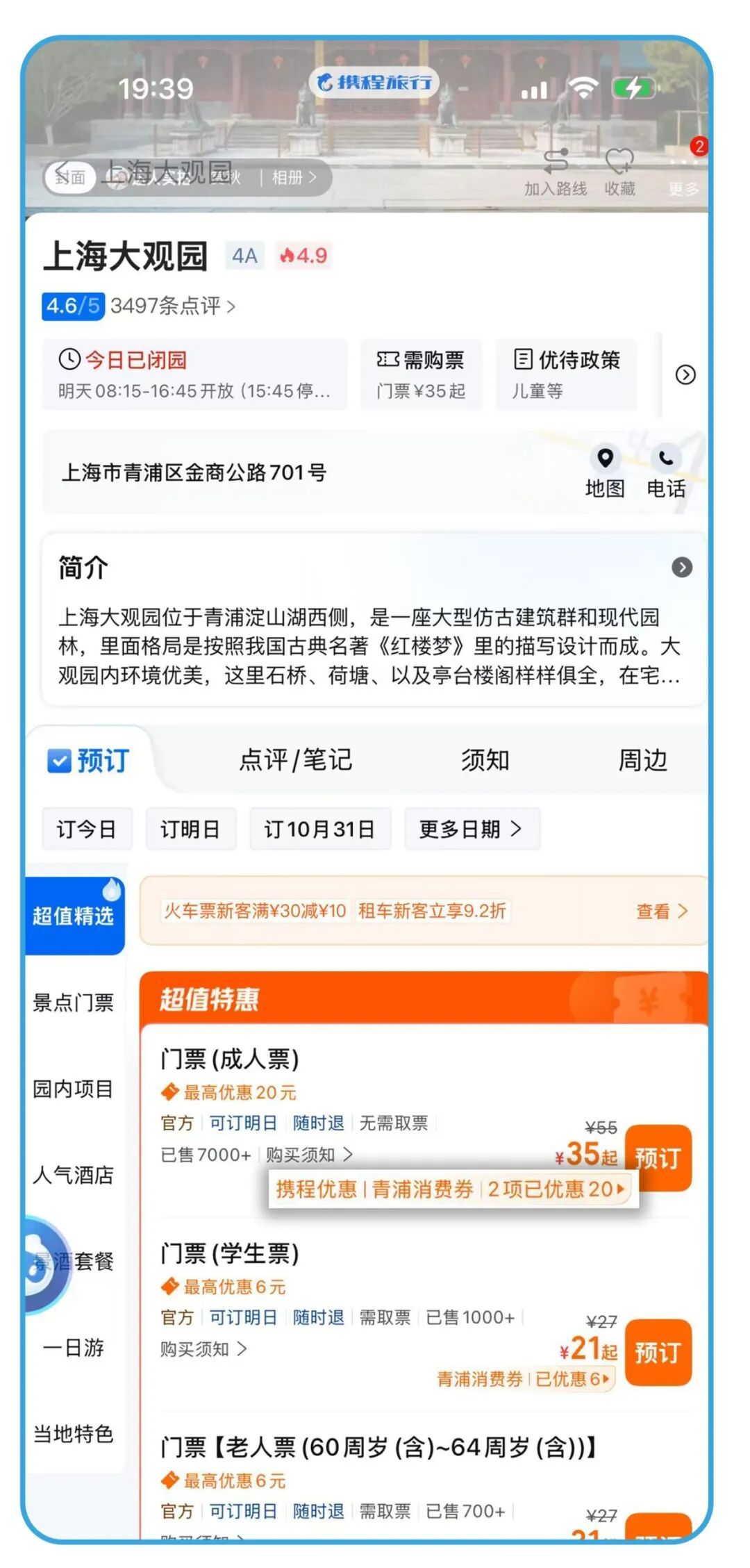The image size is (750, 1568).
Task: Choose 订10月31日 date chip
Action: click(x=319, y=829)
